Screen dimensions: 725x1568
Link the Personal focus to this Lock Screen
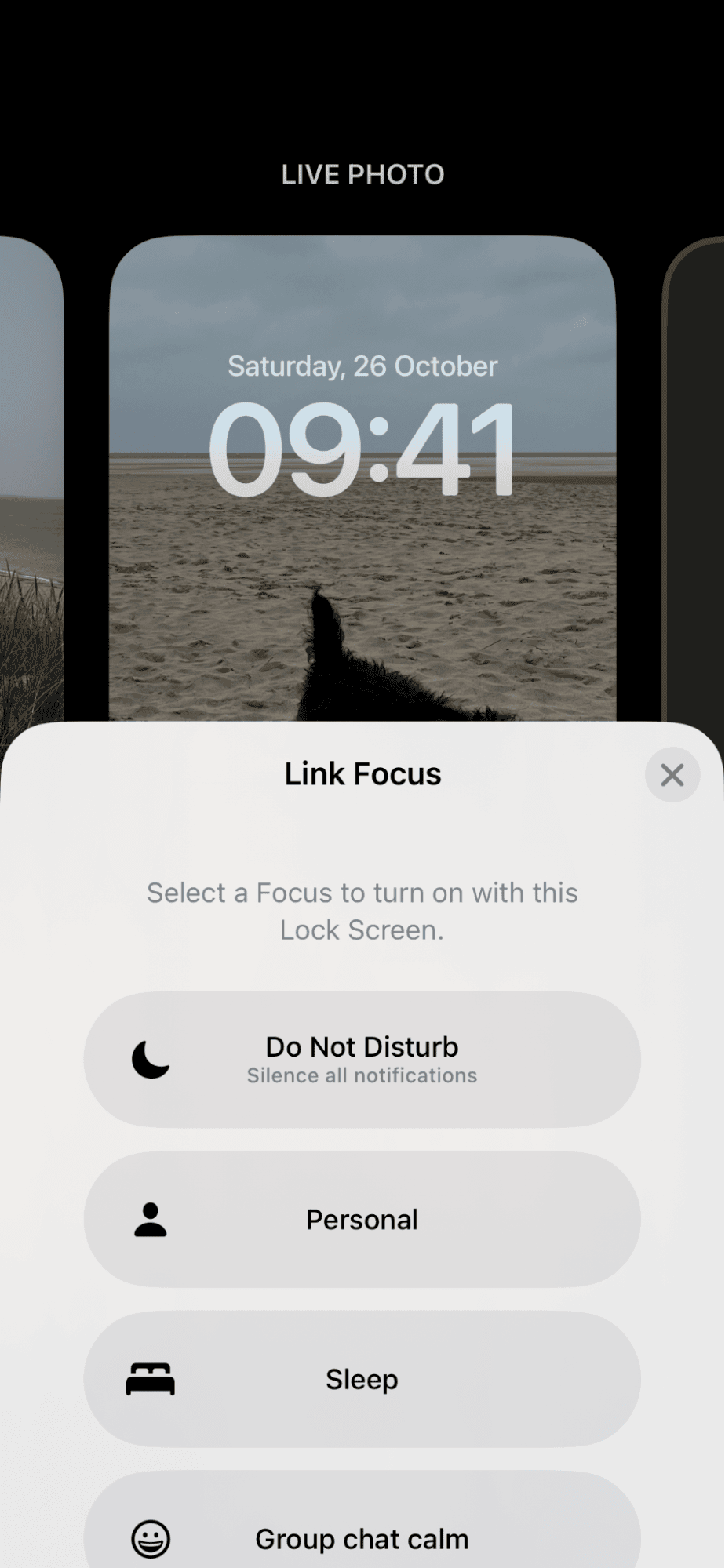coord(362,1219)
